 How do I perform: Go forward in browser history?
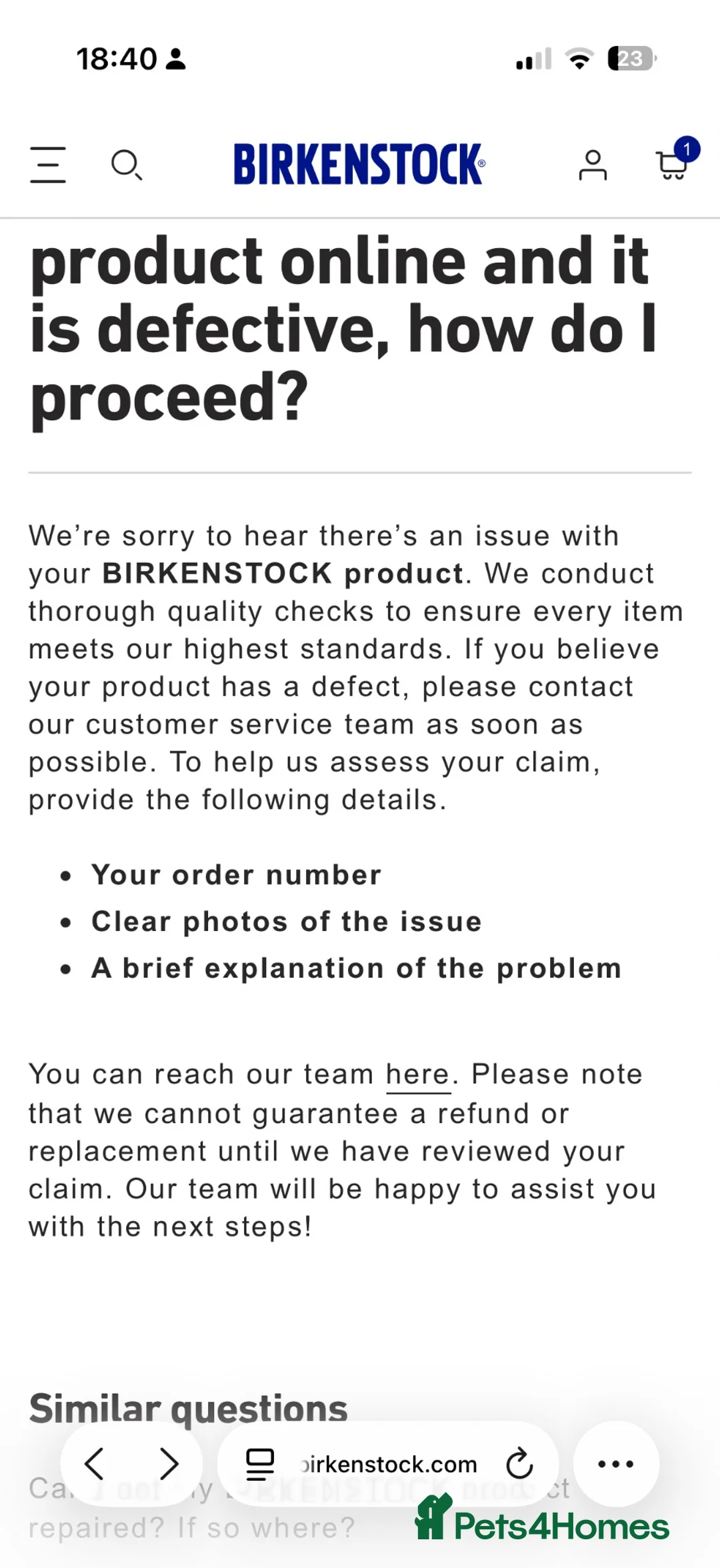point(169,1464)
